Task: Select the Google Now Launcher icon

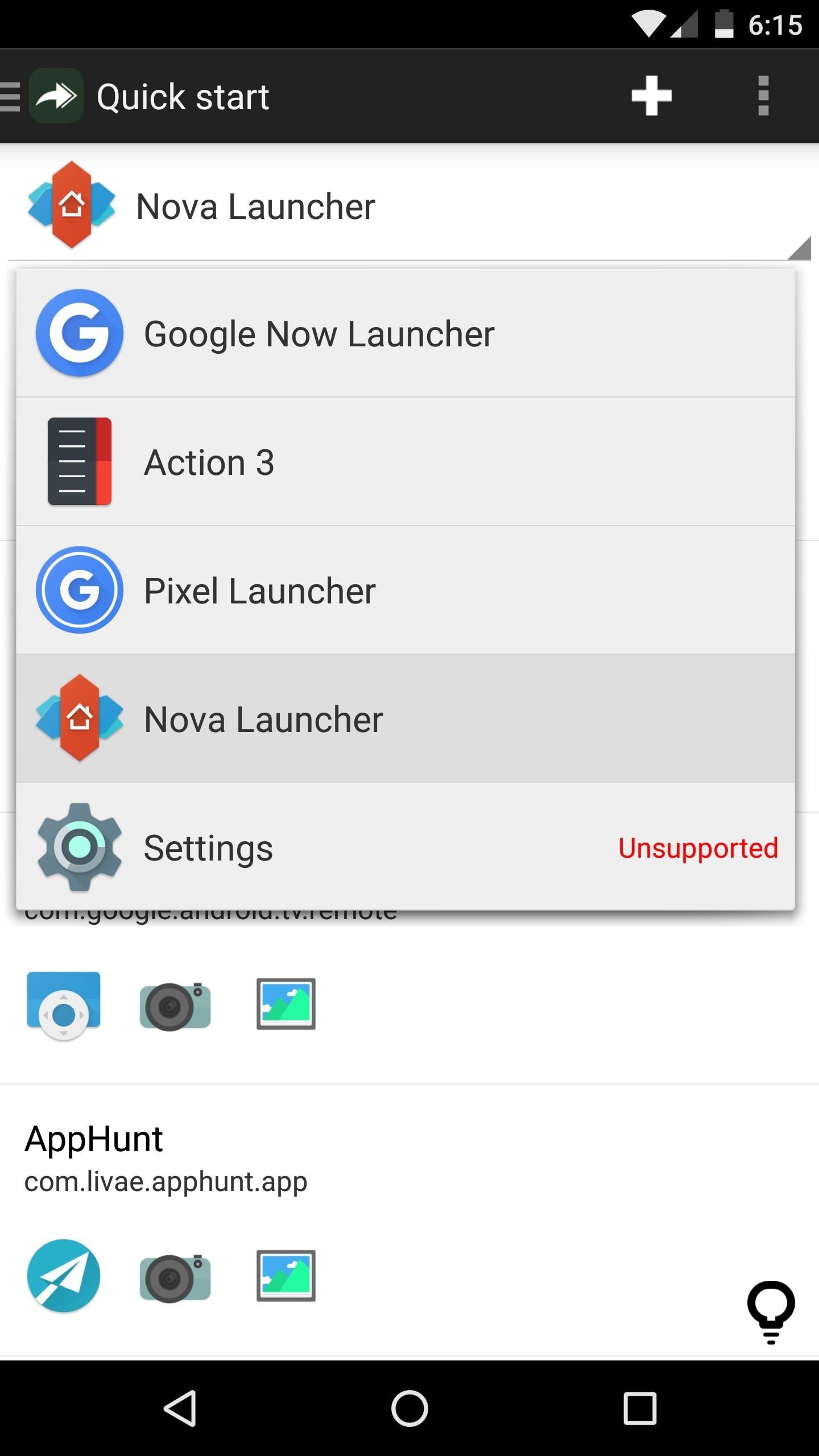Action: tap(80, 334)
